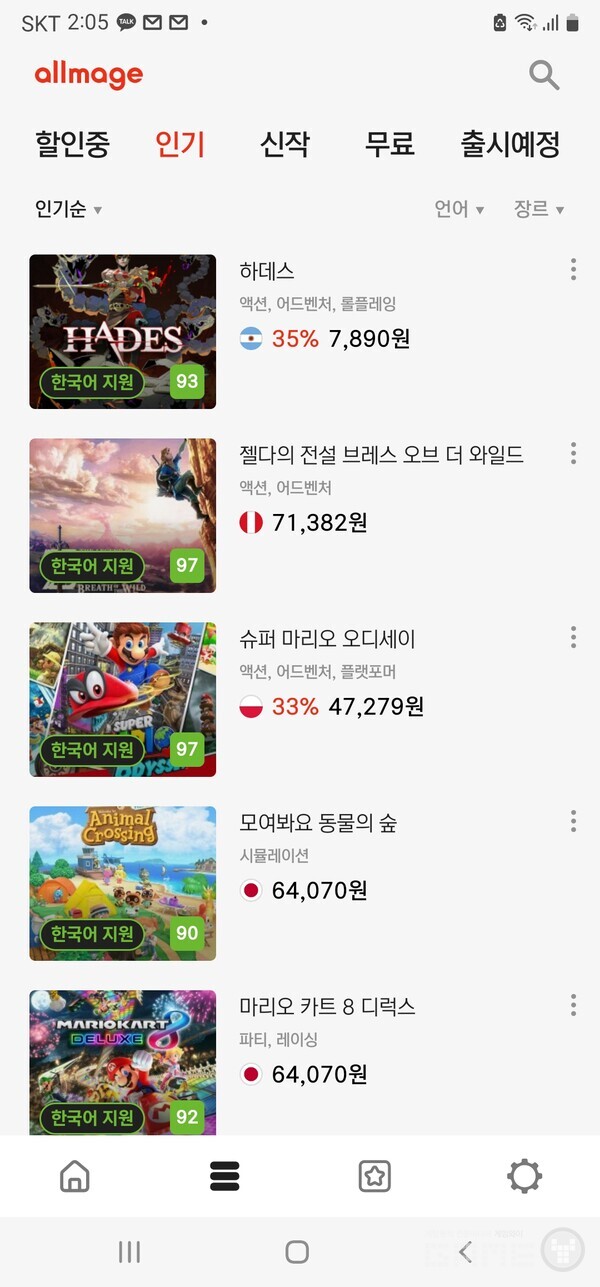Open more options for 하데스
Screen dimensions: 600x1287
573,269
